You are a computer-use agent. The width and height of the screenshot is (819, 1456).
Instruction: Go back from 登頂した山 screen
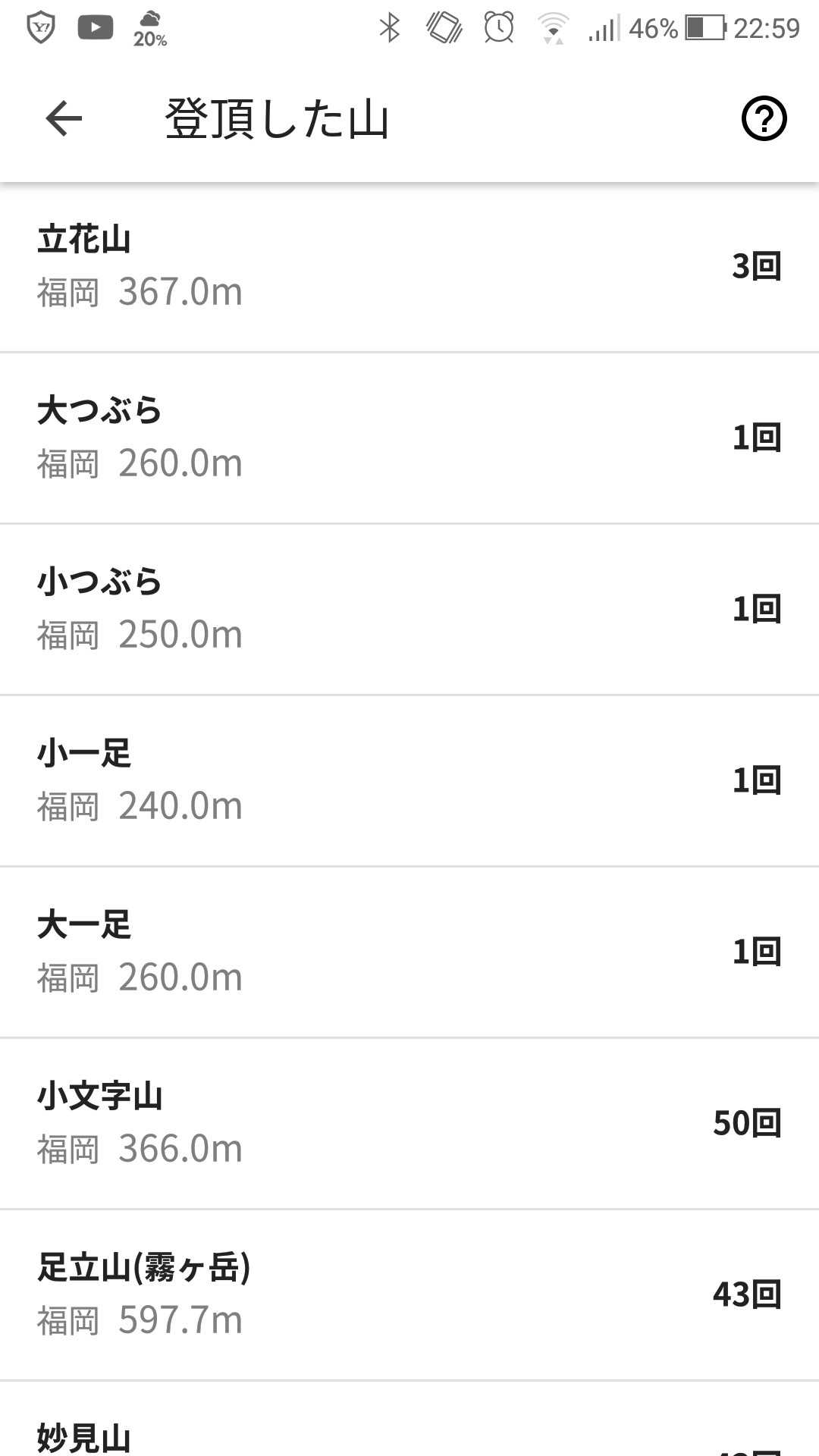[x=64, y=119]
